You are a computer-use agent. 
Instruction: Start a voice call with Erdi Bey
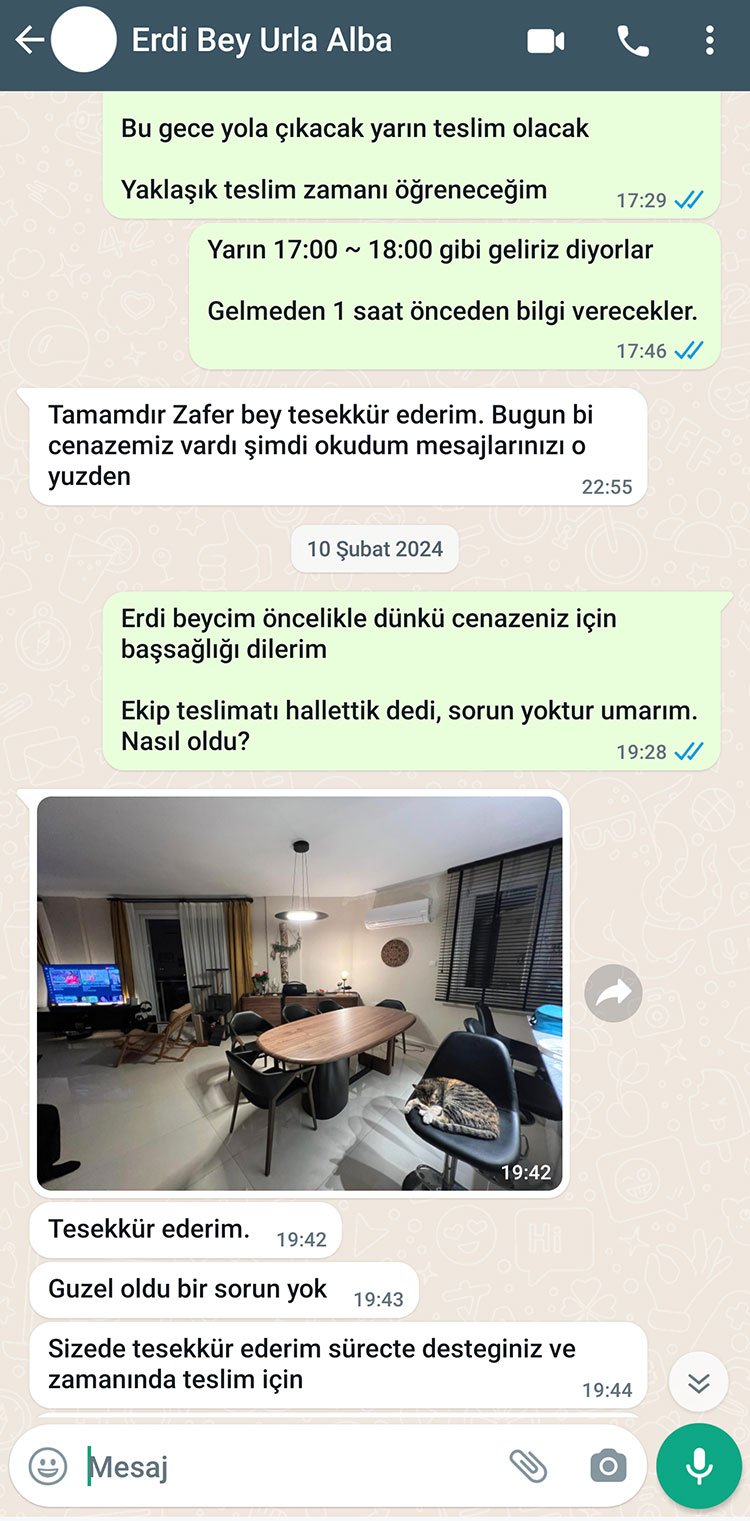point(633,41)
